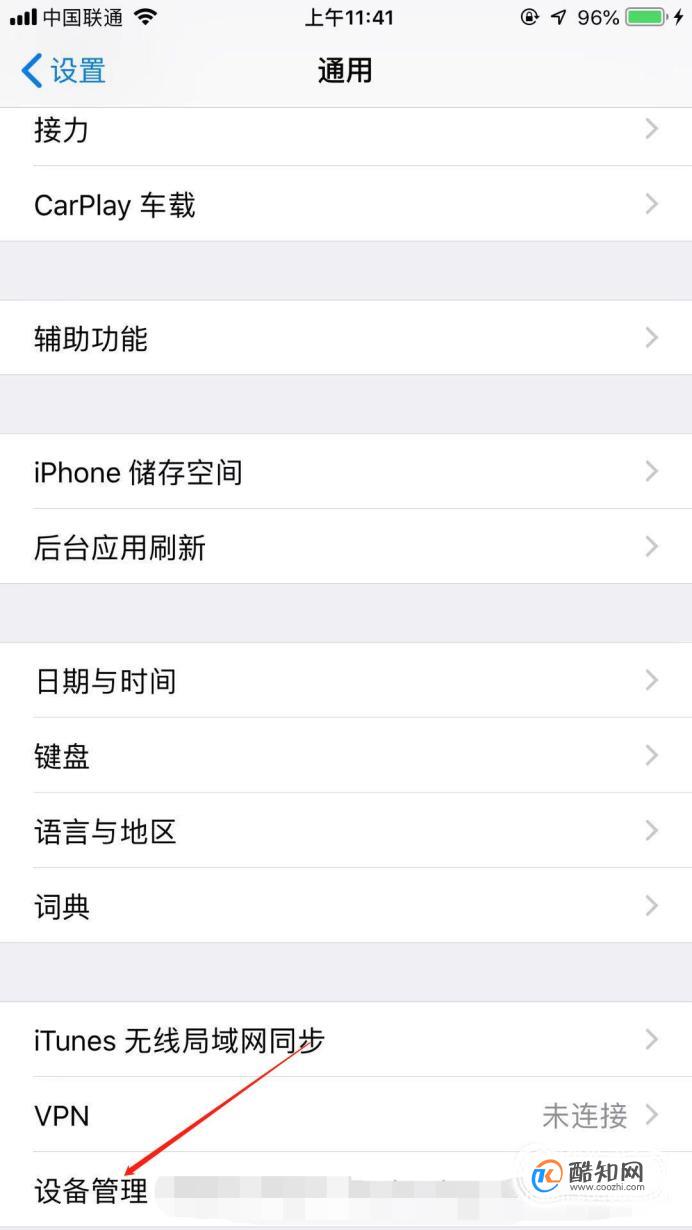
Task: Go back to 设置
Action: (63, 71)
